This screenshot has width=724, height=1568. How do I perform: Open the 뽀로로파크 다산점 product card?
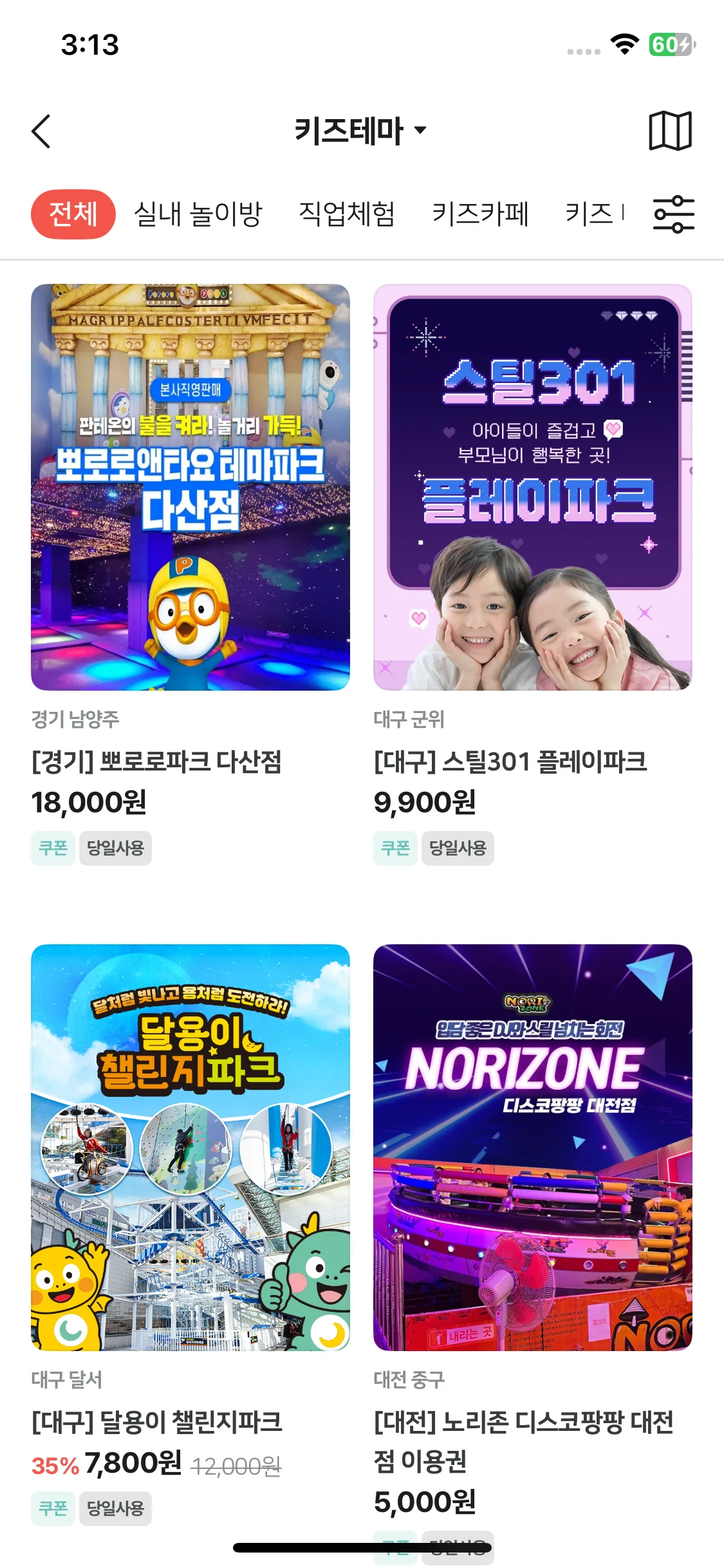[190, 487]
